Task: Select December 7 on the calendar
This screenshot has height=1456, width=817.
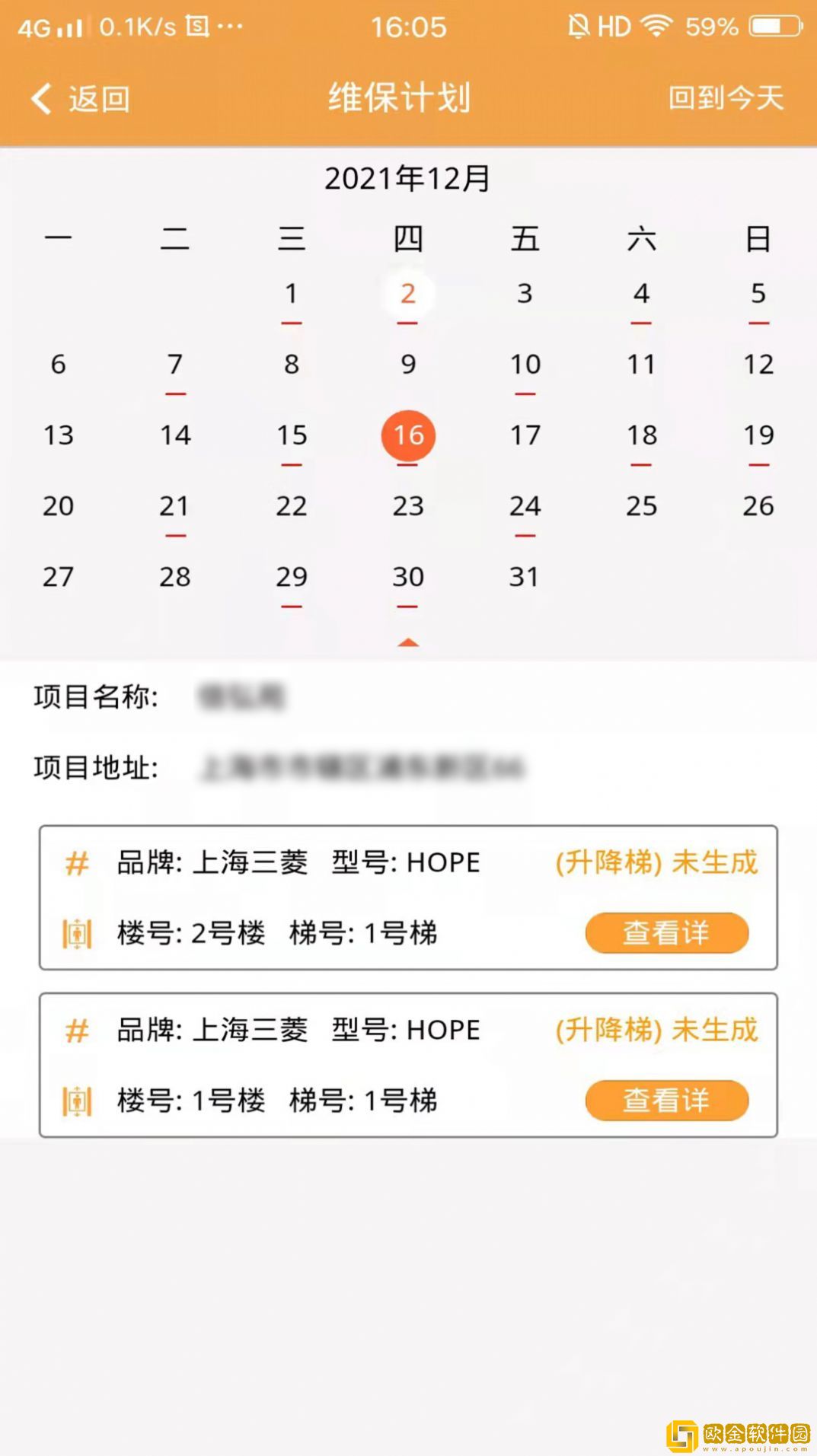Action: 175,365
